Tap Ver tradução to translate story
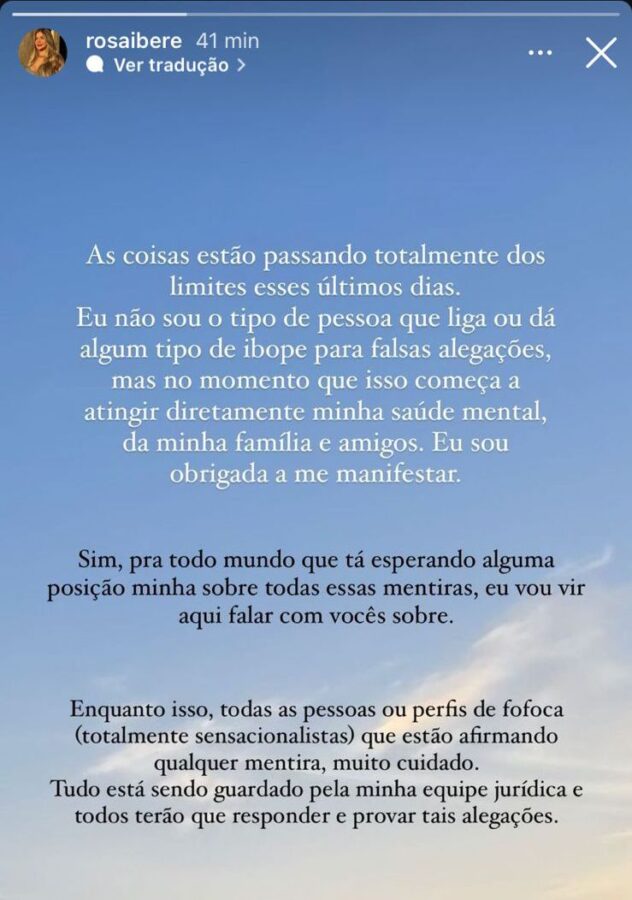The height and width of the screenshot is (900, 632). [x=171, y=66]
